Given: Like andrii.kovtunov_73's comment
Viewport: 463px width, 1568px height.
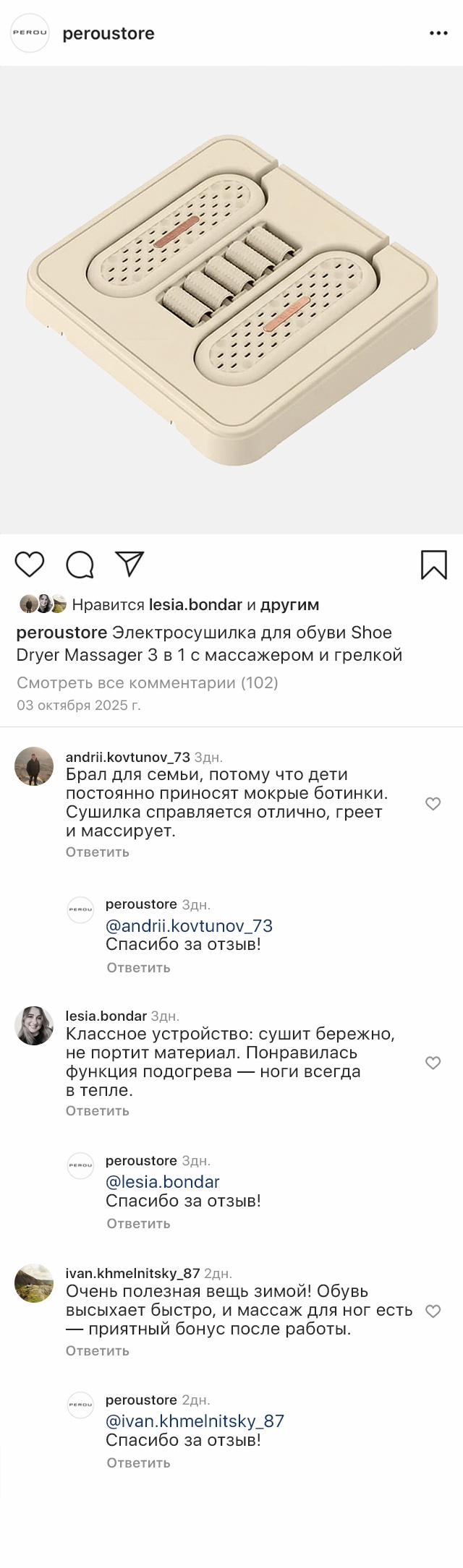Looking at the screenshot, I should [433, 804].
